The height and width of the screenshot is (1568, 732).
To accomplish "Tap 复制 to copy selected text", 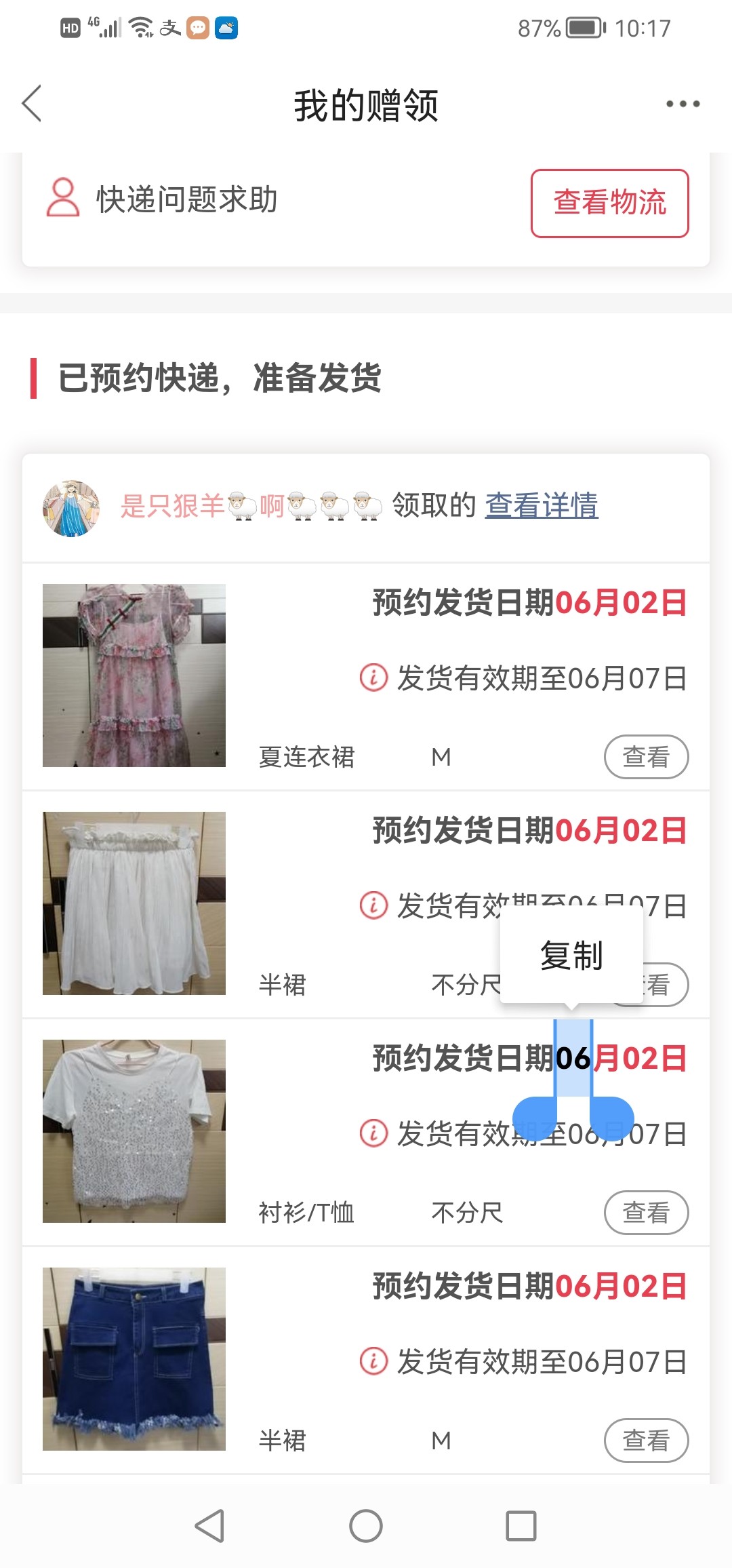I will (x=571, y=955).
